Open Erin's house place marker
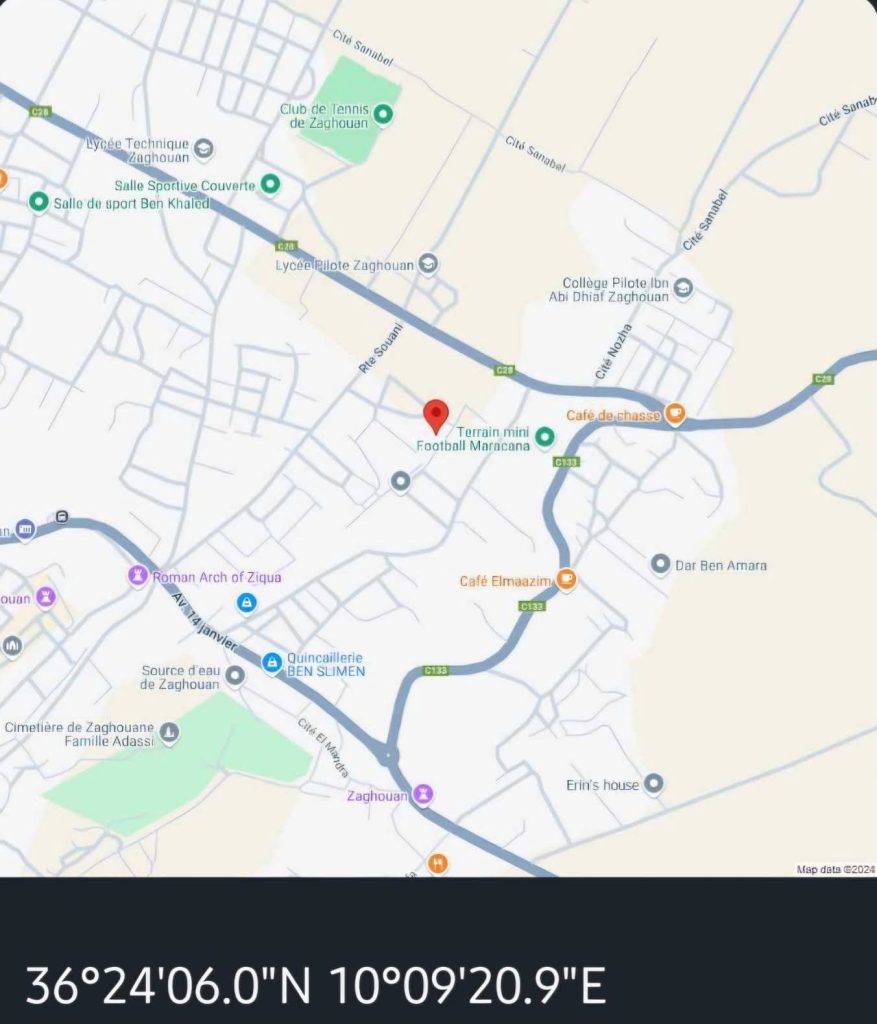 pyautogui.click(x=654, y=784)
